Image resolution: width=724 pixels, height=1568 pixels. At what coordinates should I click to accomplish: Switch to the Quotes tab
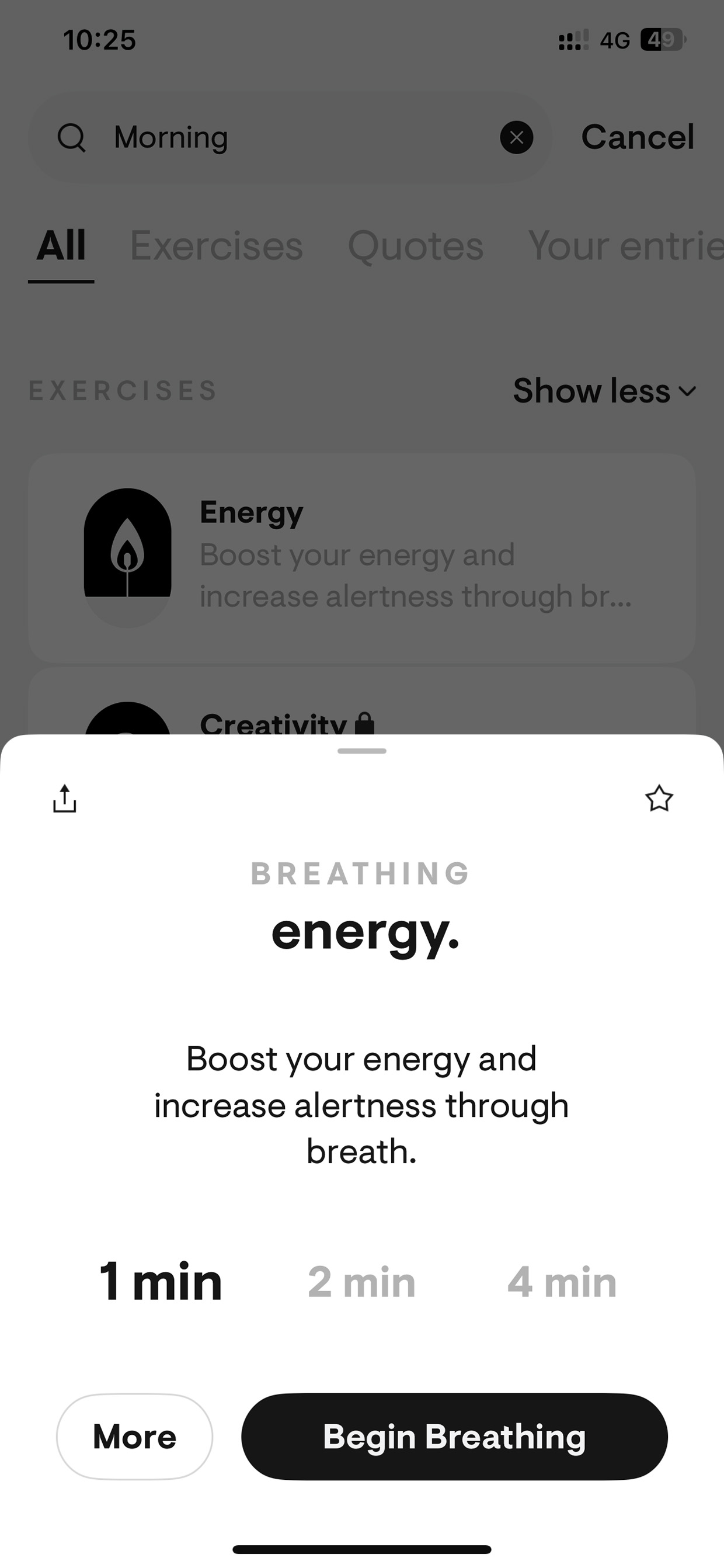[416, 246]
